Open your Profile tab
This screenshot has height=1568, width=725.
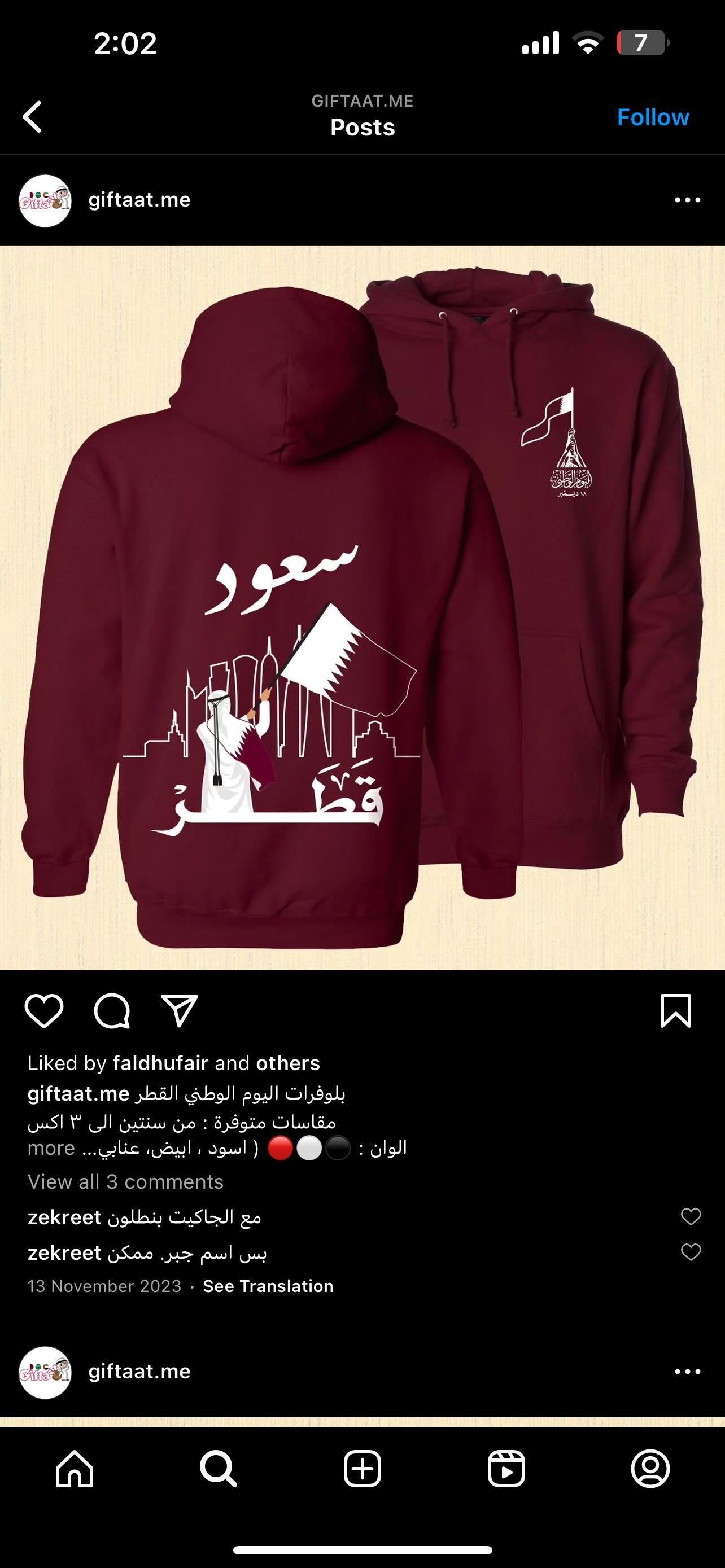650,1469
